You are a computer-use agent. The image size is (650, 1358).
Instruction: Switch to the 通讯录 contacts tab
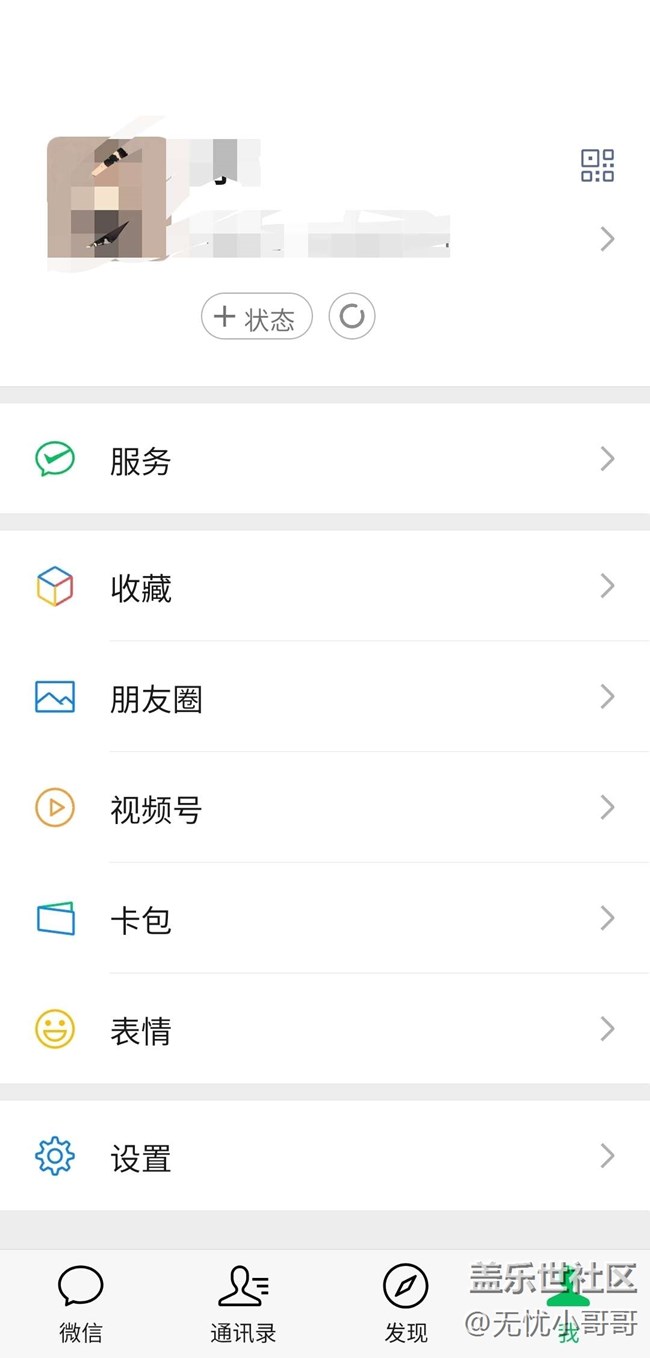pos(243,1303)
